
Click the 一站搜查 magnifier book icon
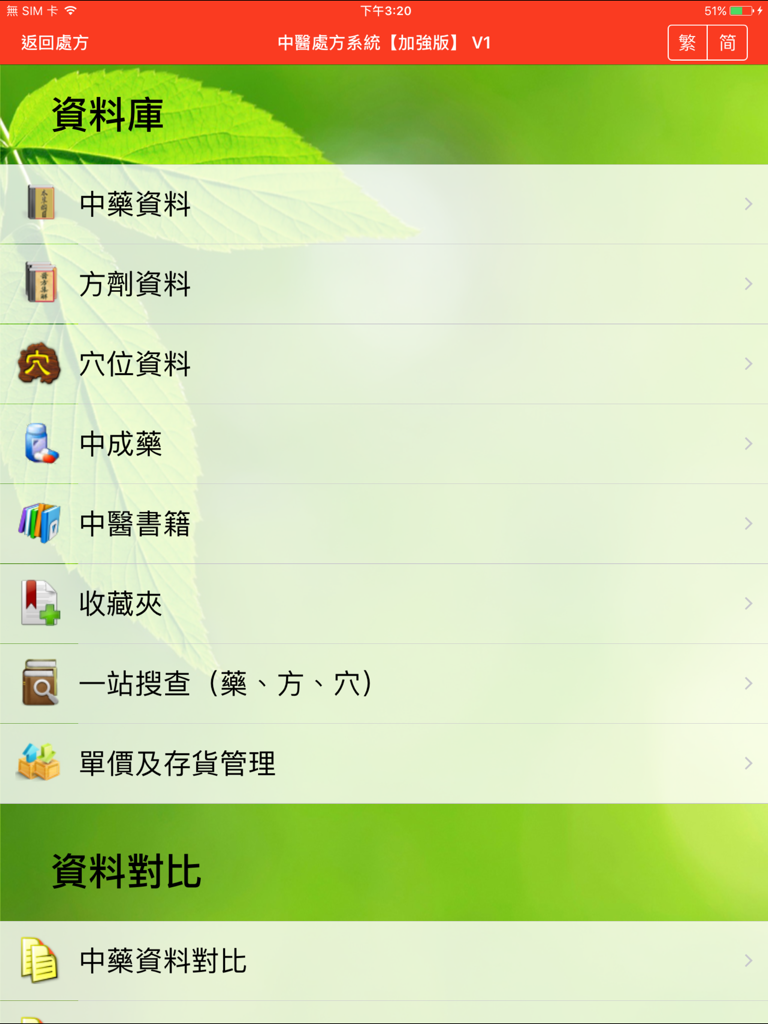[x=40, y=683]
